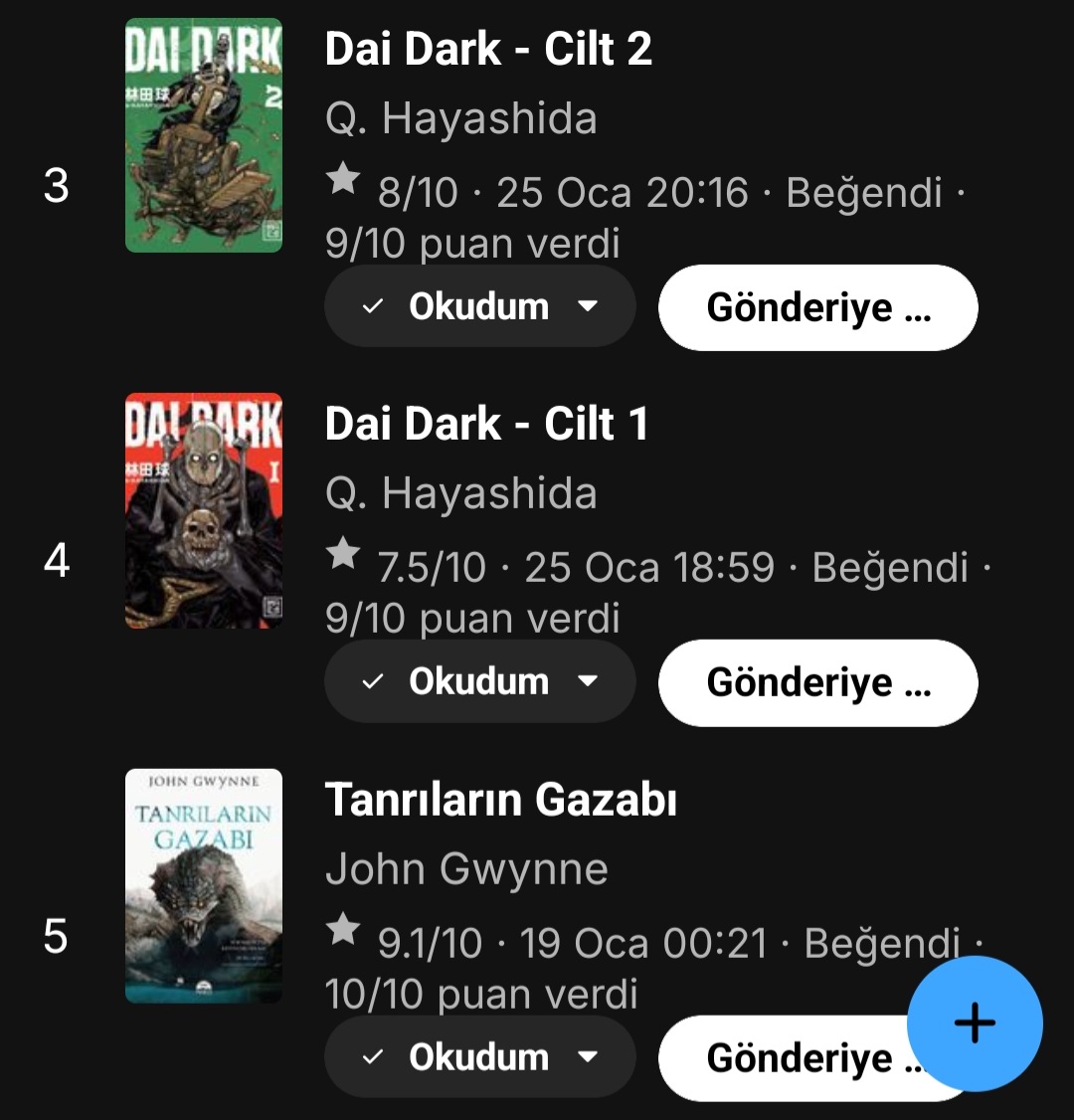1074x1120 pixels.
Task: Open the Dai Dark - Cilt 1 cover
Action: pyautogui.click(x=204, y=510)
